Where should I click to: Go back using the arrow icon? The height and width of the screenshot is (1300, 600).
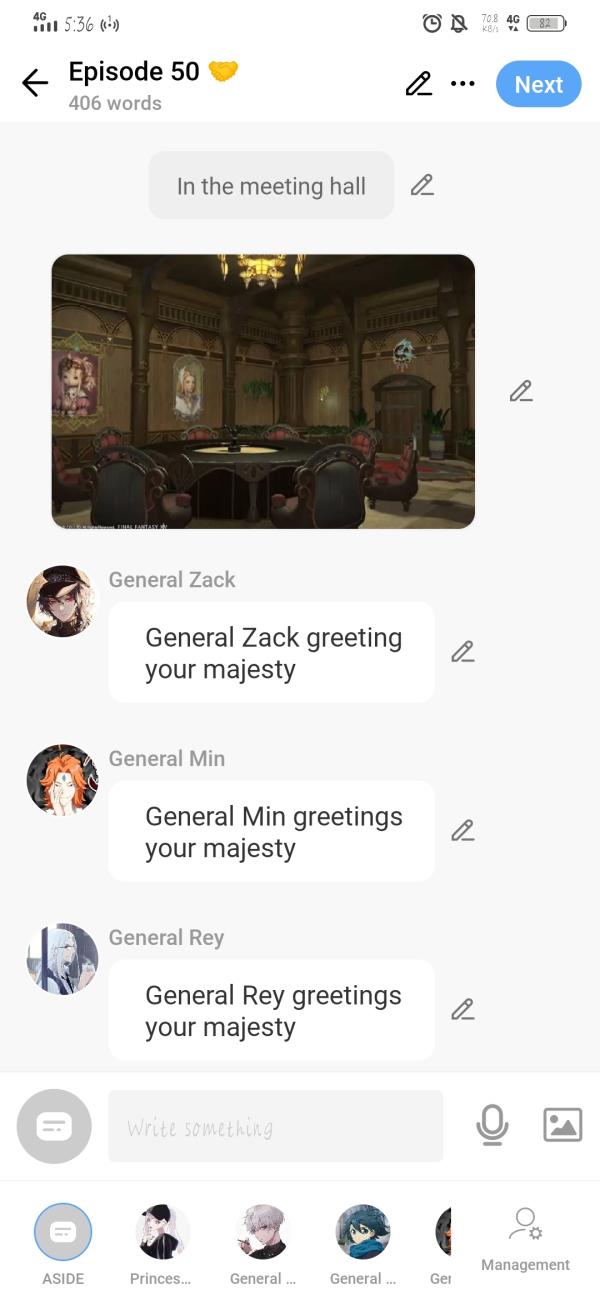(x=35, y=84)
